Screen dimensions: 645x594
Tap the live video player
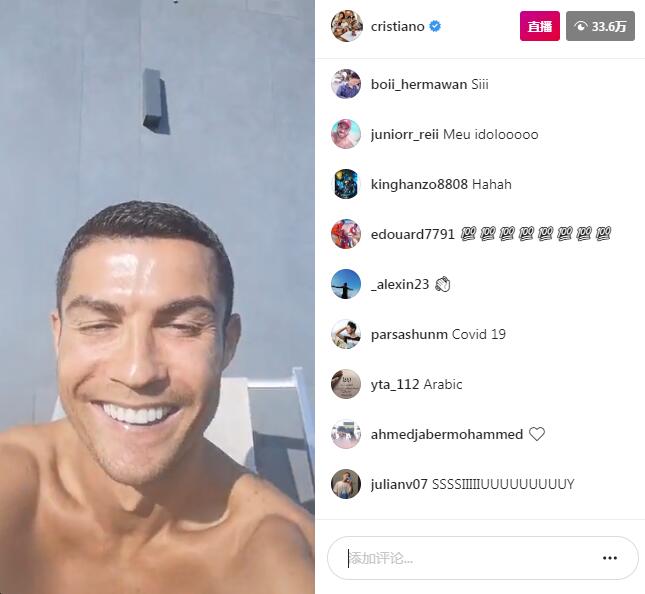[157, 297]
